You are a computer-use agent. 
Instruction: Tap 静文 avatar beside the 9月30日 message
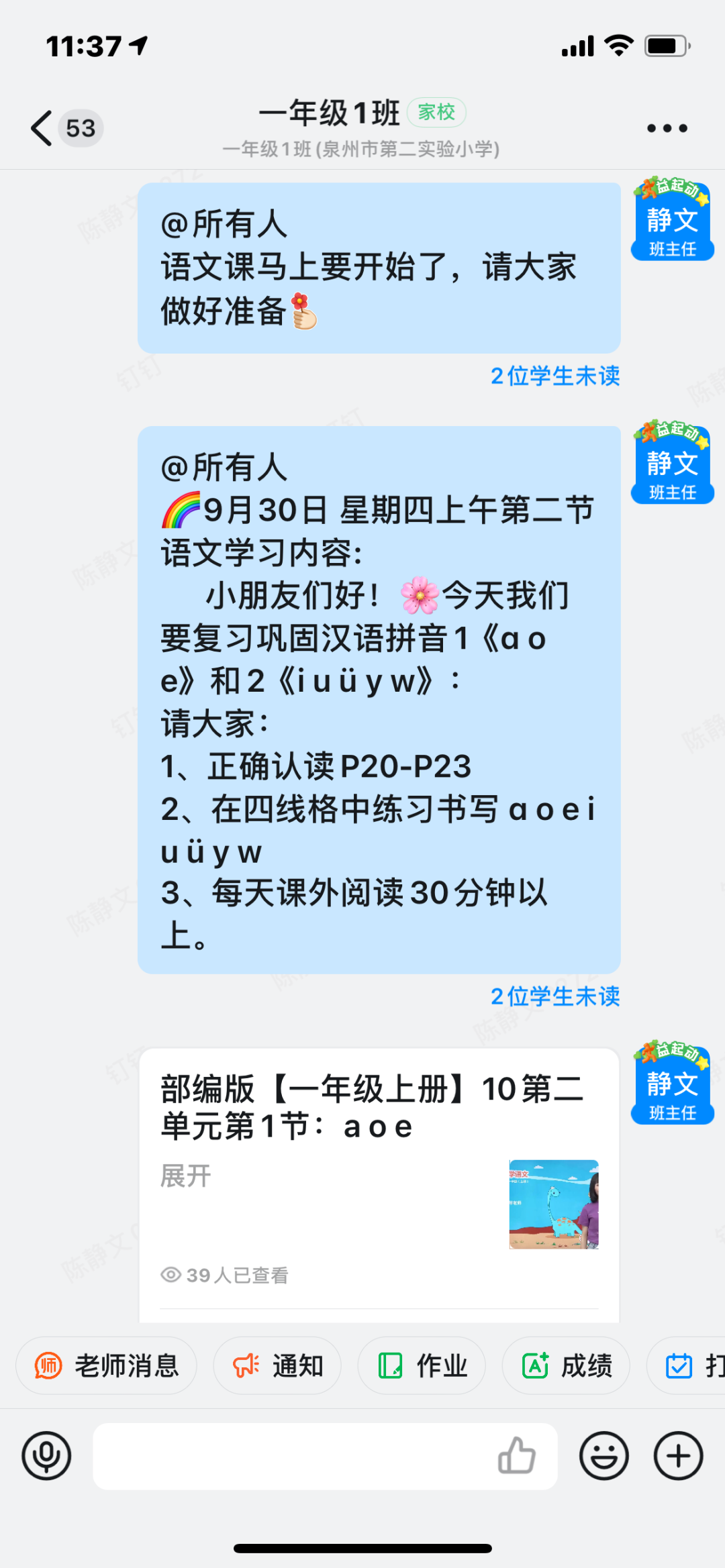tap(672, 464)
